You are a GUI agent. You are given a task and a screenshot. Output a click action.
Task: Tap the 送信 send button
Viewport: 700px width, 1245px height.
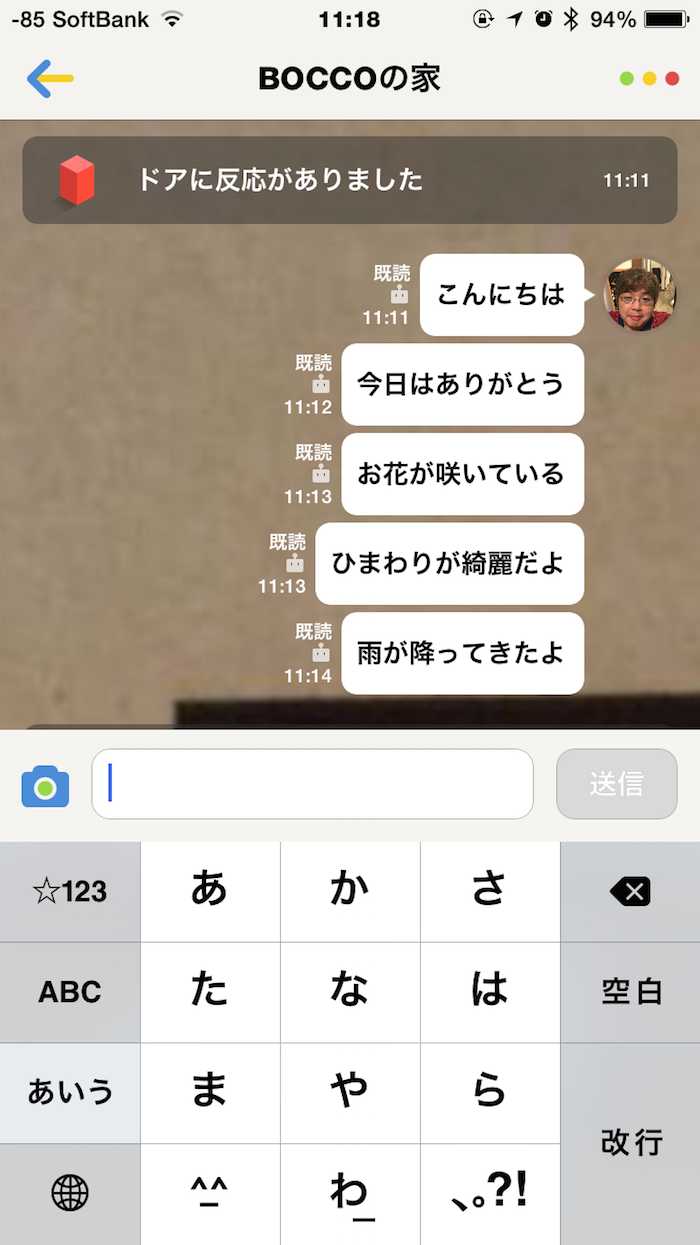[x=616, y=784]
